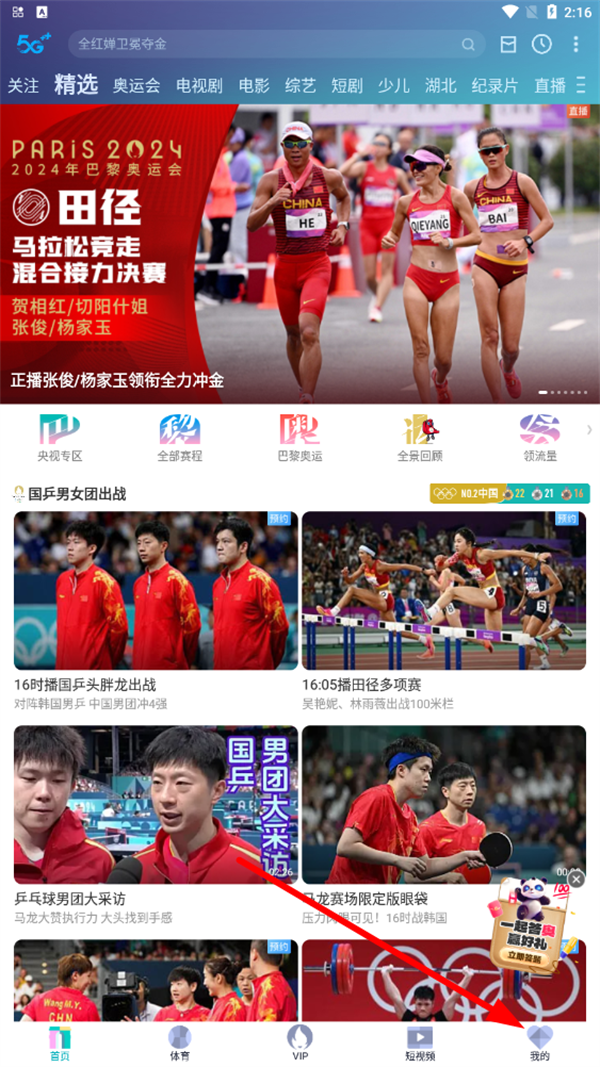Viewport: 600px width, 1067px height.
Task: Open the search box at the top
Action: coord(270,44)
